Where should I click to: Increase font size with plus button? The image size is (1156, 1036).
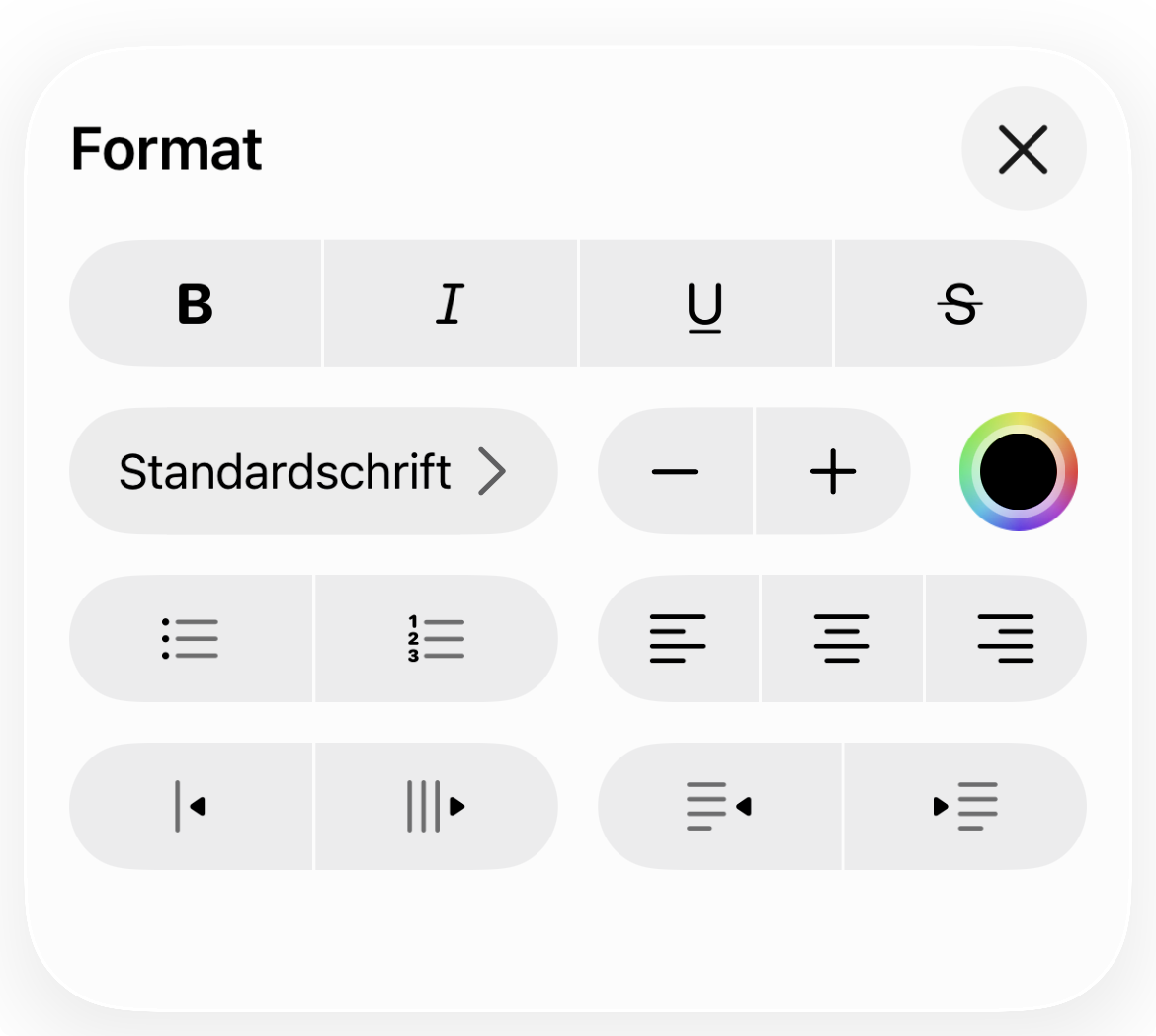(x=833, y=472)
